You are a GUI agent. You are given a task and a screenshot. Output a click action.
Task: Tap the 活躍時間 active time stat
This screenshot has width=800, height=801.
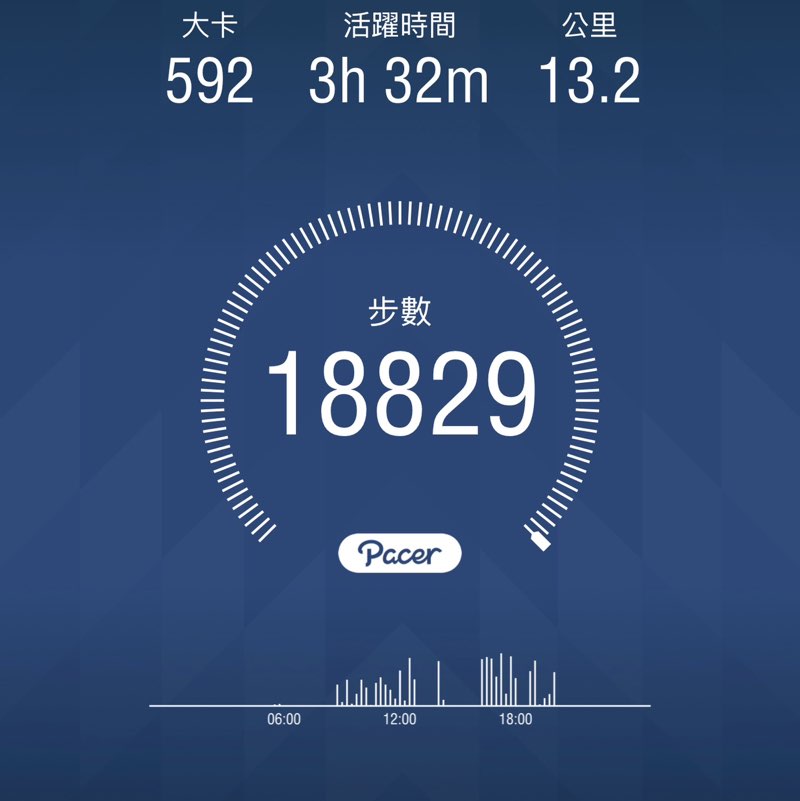click(400, 27)
